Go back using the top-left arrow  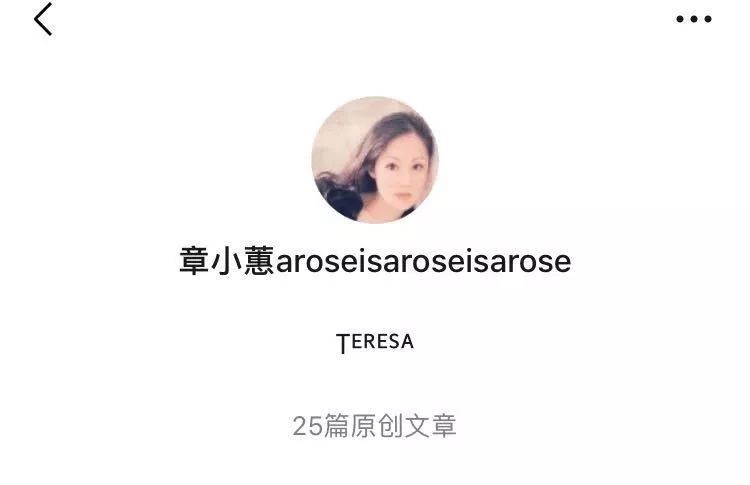[43, 19]
